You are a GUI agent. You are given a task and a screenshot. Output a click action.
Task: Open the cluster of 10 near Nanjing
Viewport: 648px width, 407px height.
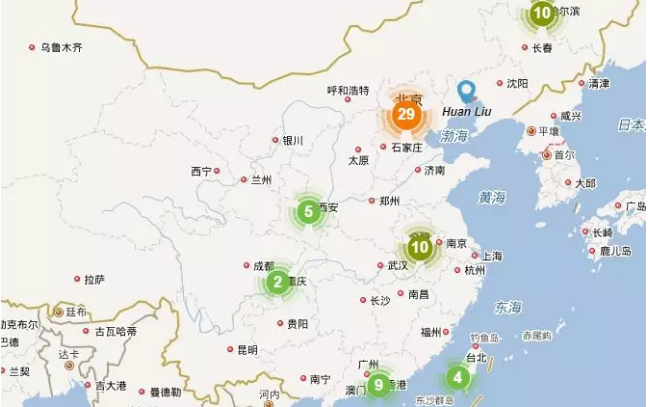tap(420, 246)
